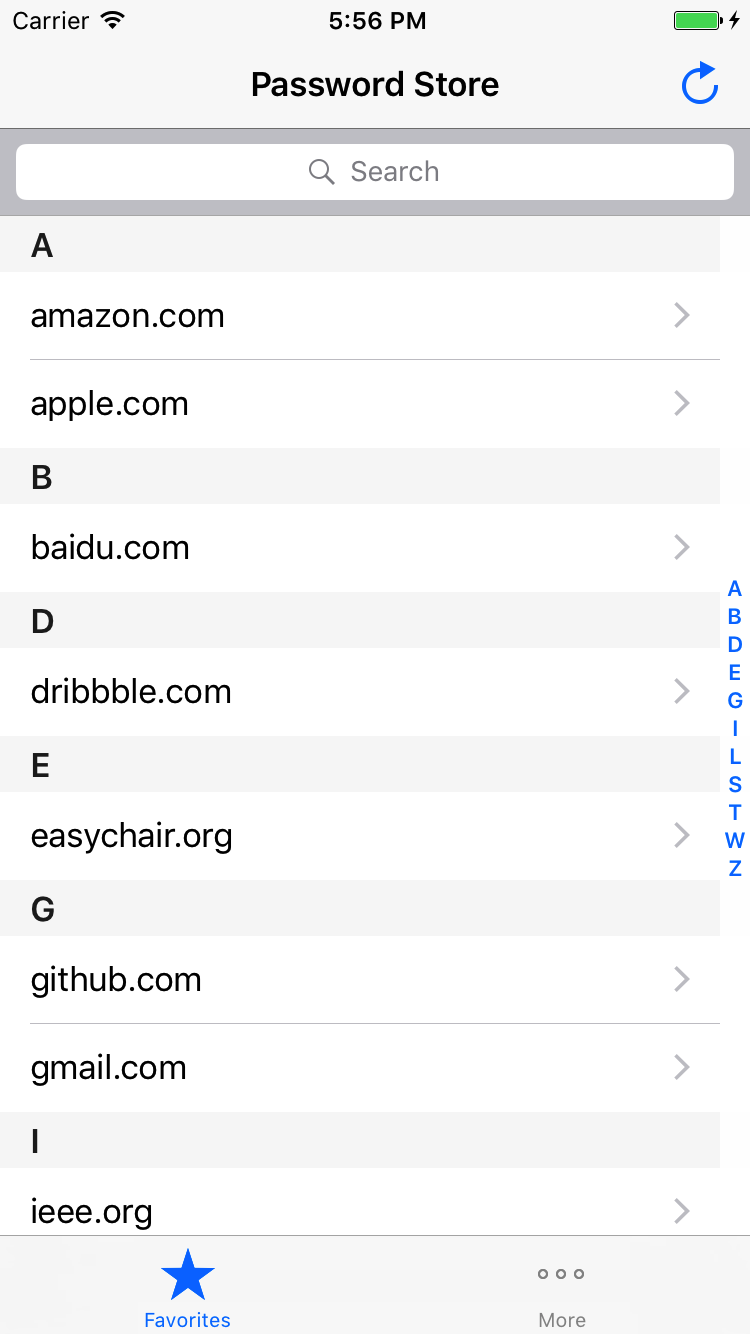Jump to letter Z in the index
750x1334 pixels.
point(735,868)
